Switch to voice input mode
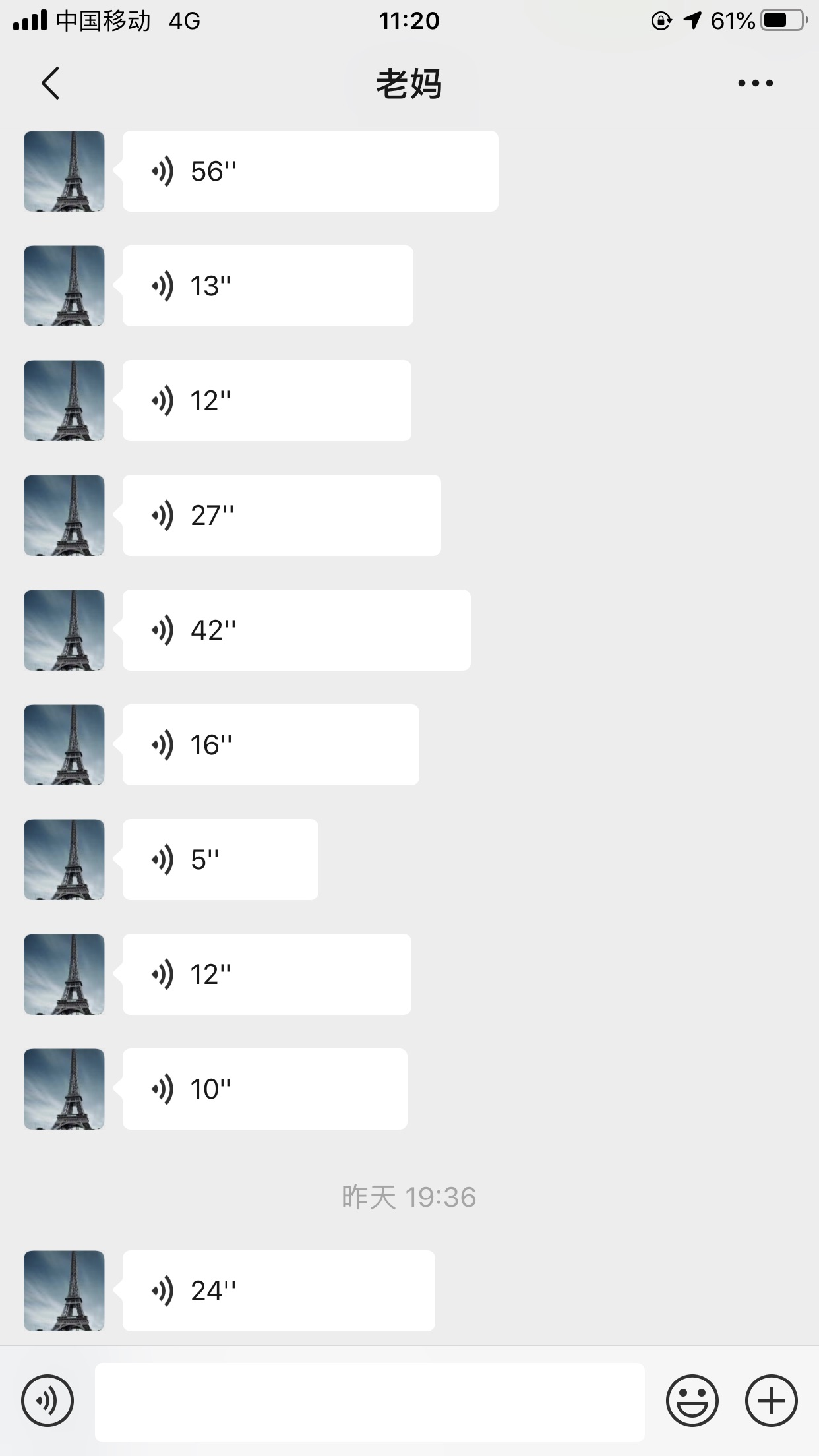819x1456 pixels. (47, 1400)
